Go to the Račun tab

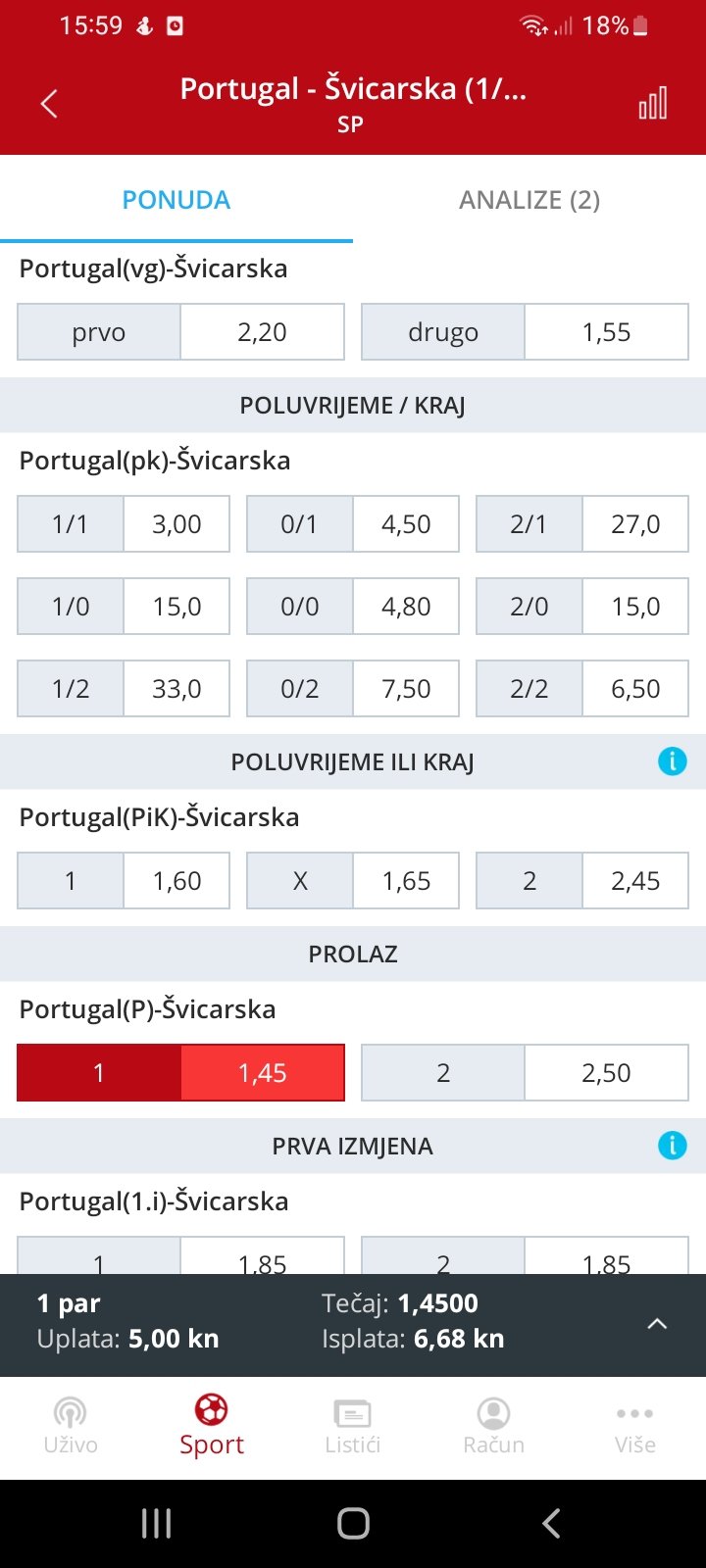(494, 1427)
